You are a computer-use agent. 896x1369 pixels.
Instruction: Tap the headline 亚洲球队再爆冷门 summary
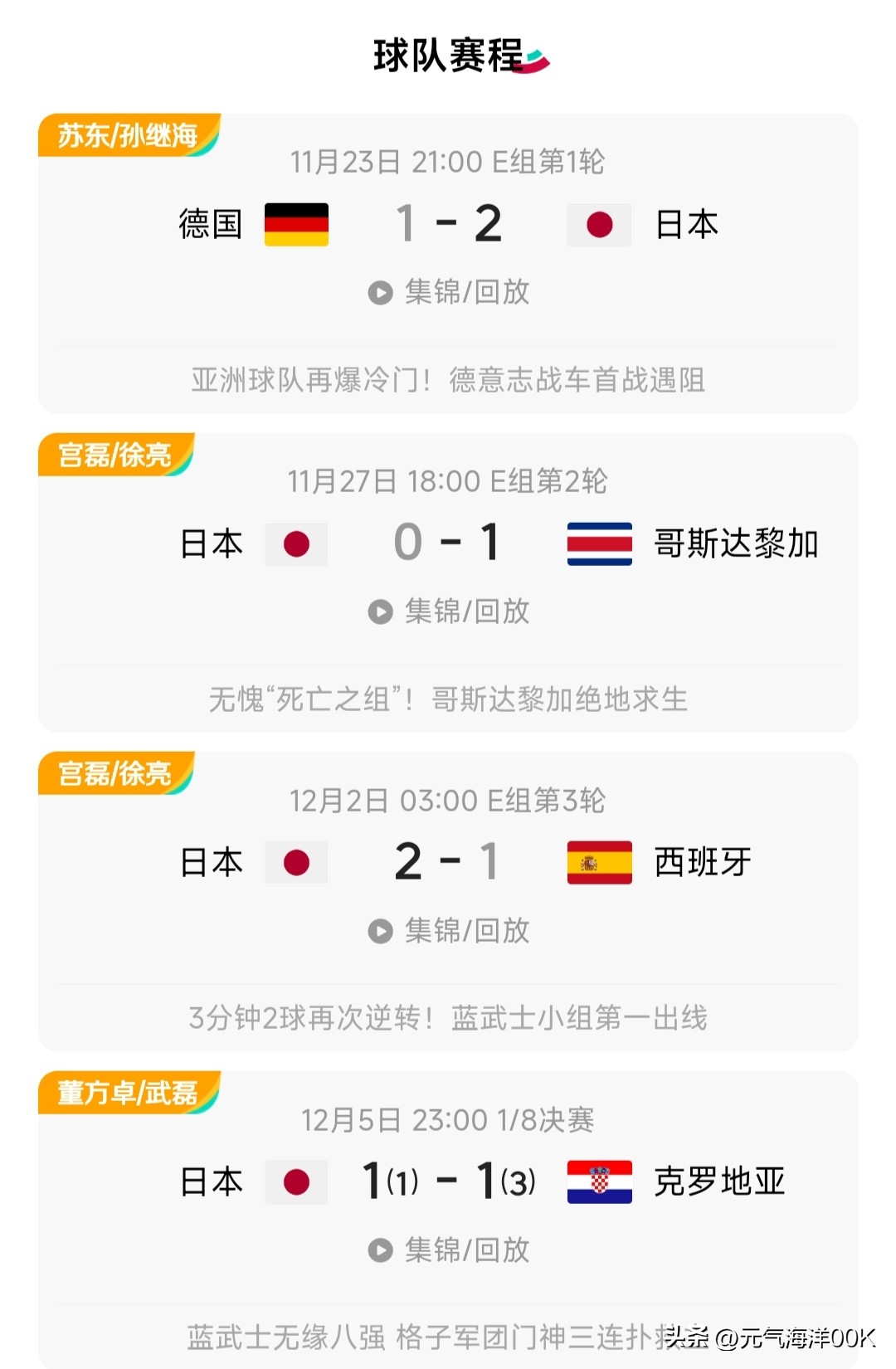(x=448, y=381)
